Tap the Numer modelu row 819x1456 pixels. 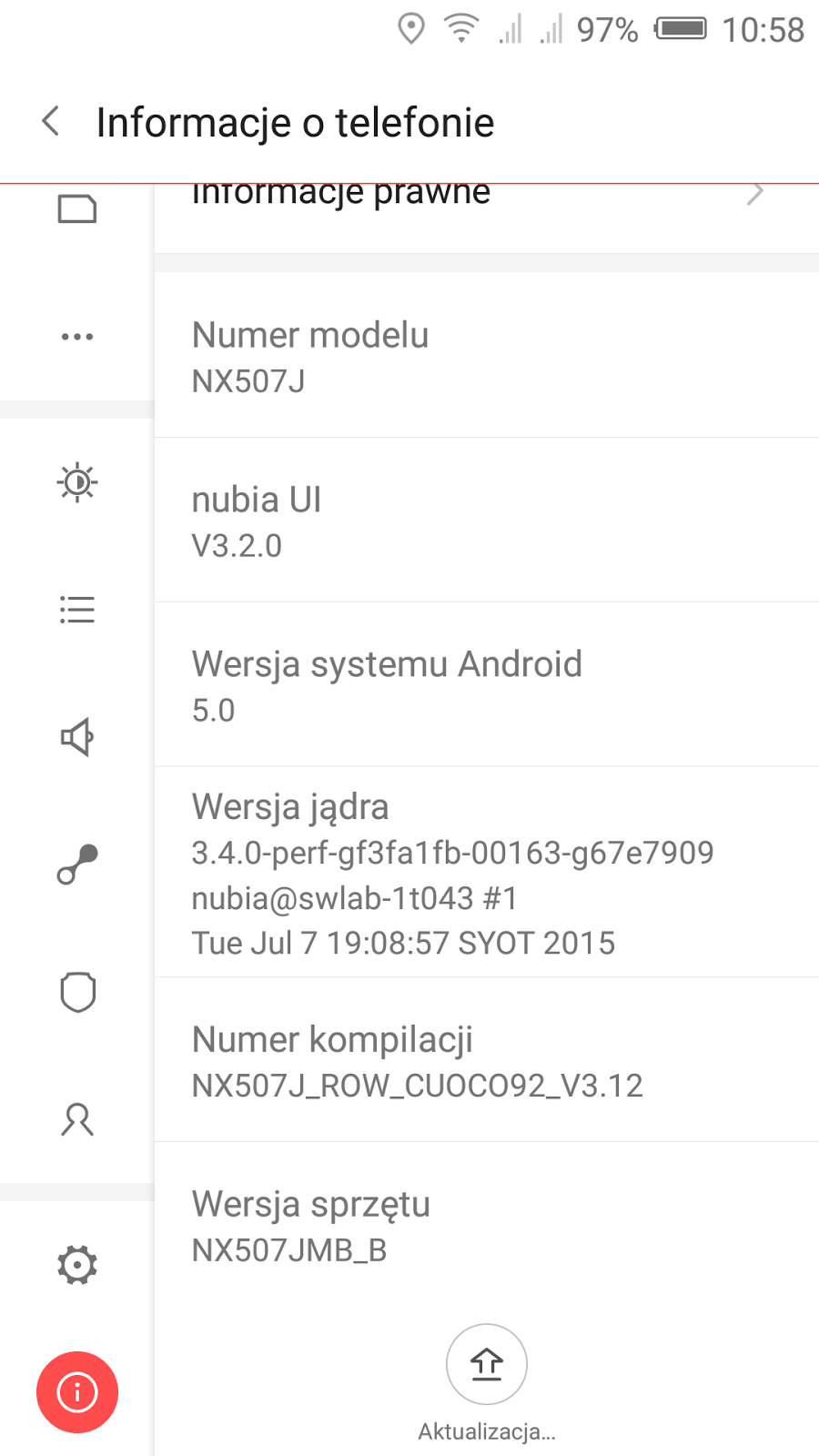click(487, 356)
